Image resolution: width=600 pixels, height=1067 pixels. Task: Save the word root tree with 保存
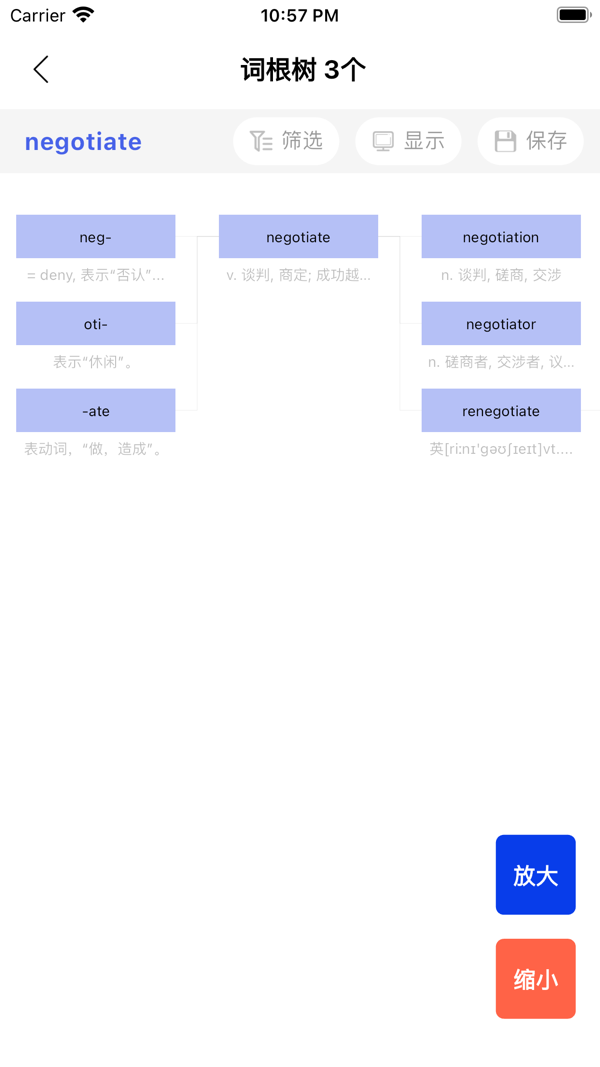tap(530, 141)
